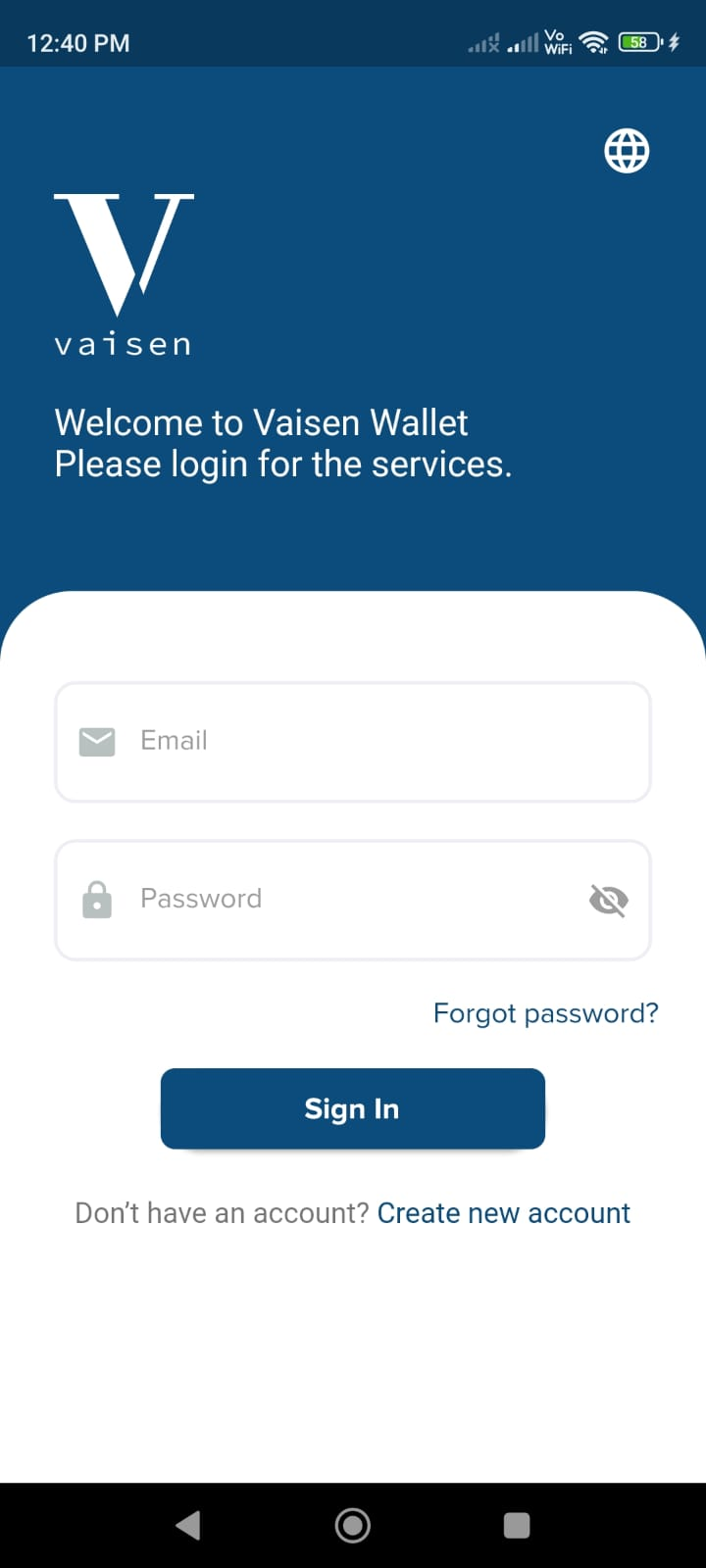Viewport: 706px width, 1568px height.
Task: Open the language globe icon
Action: click(627, 151)
